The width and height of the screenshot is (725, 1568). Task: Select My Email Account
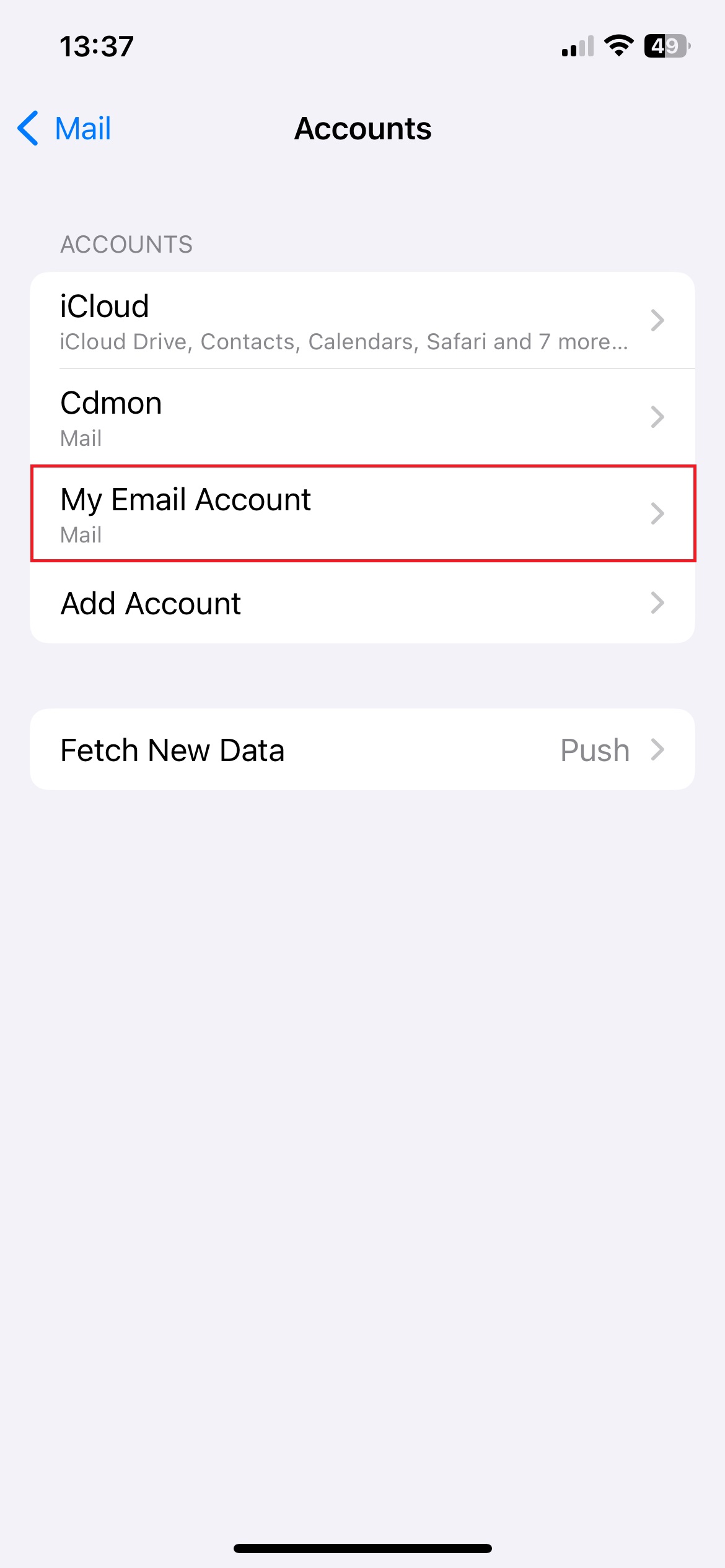pos(362,514)
